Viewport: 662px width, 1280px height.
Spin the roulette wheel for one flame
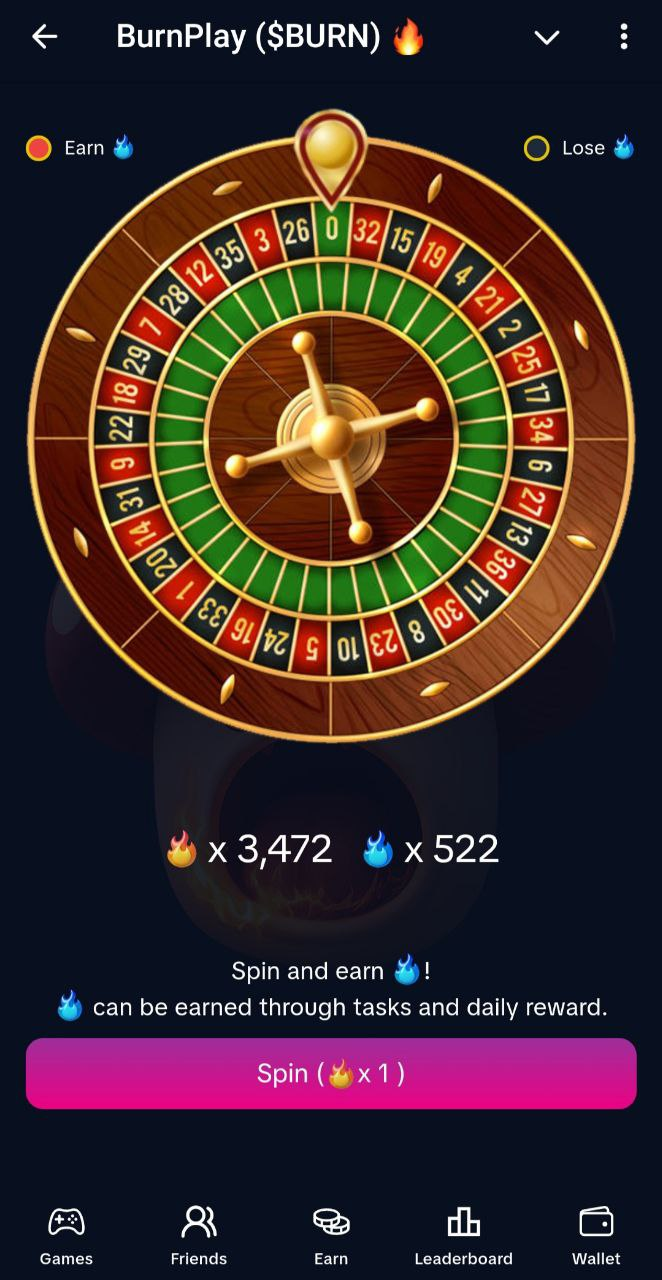331,1073
